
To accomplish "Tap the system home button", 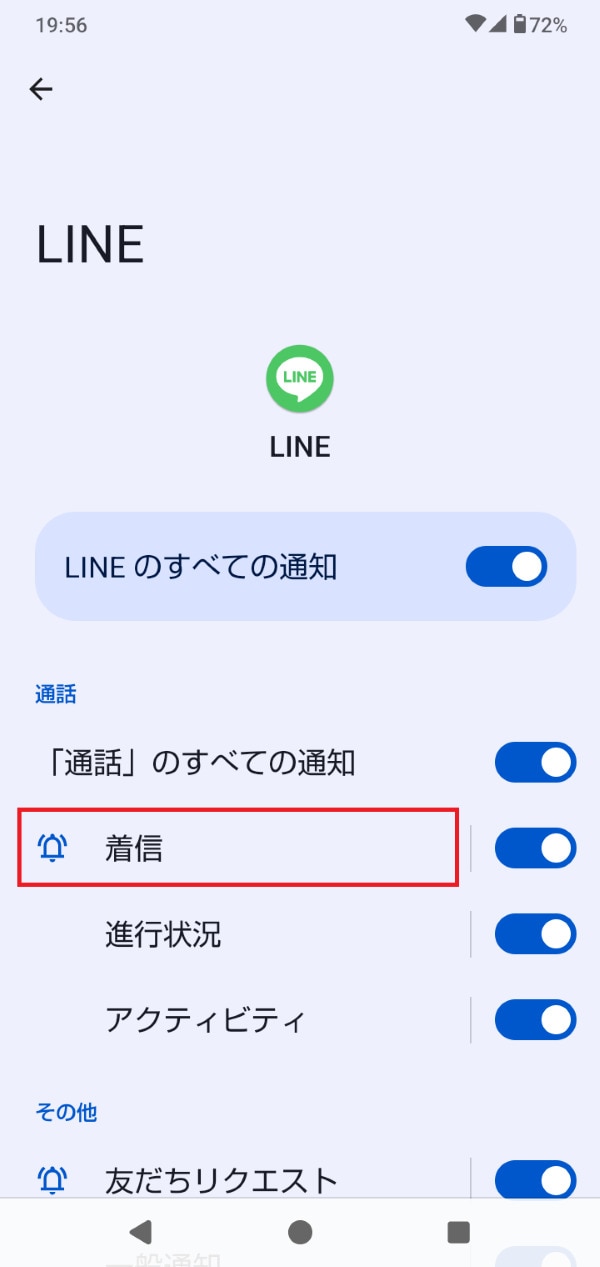I will 300,1232.
